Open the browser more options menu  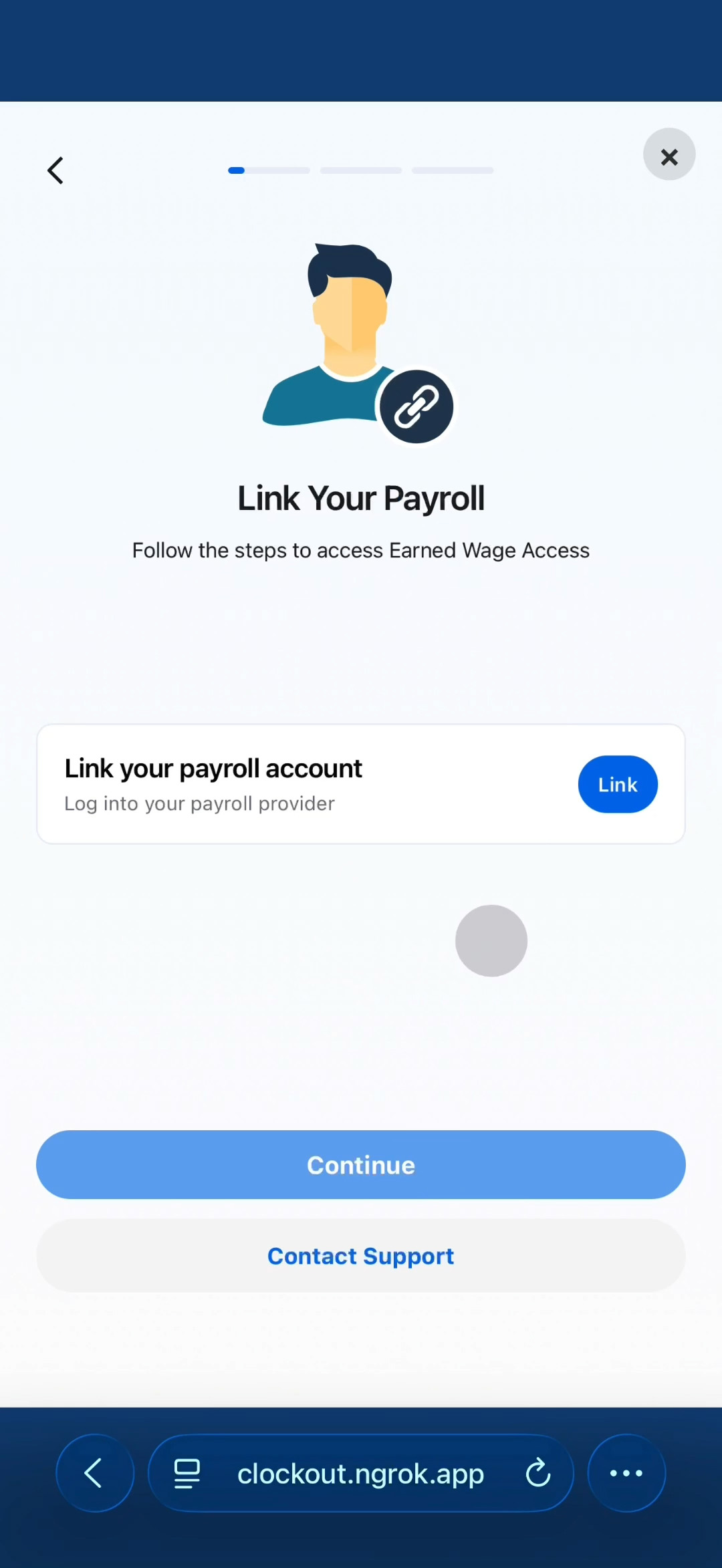(626, 1473)
